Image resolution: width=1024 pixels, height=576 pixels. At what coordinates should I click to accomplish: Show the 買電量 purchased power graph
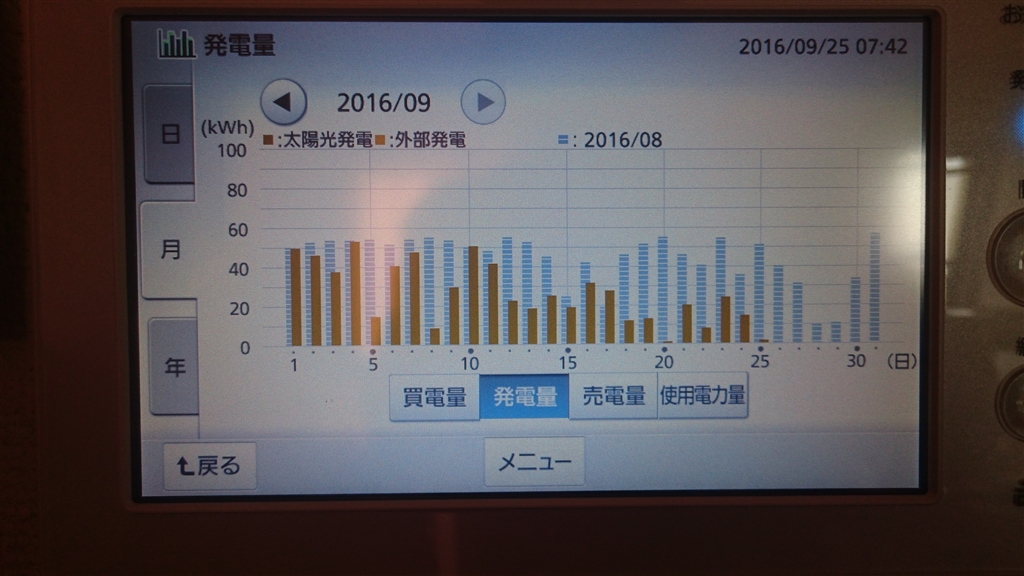coord(434,397)
